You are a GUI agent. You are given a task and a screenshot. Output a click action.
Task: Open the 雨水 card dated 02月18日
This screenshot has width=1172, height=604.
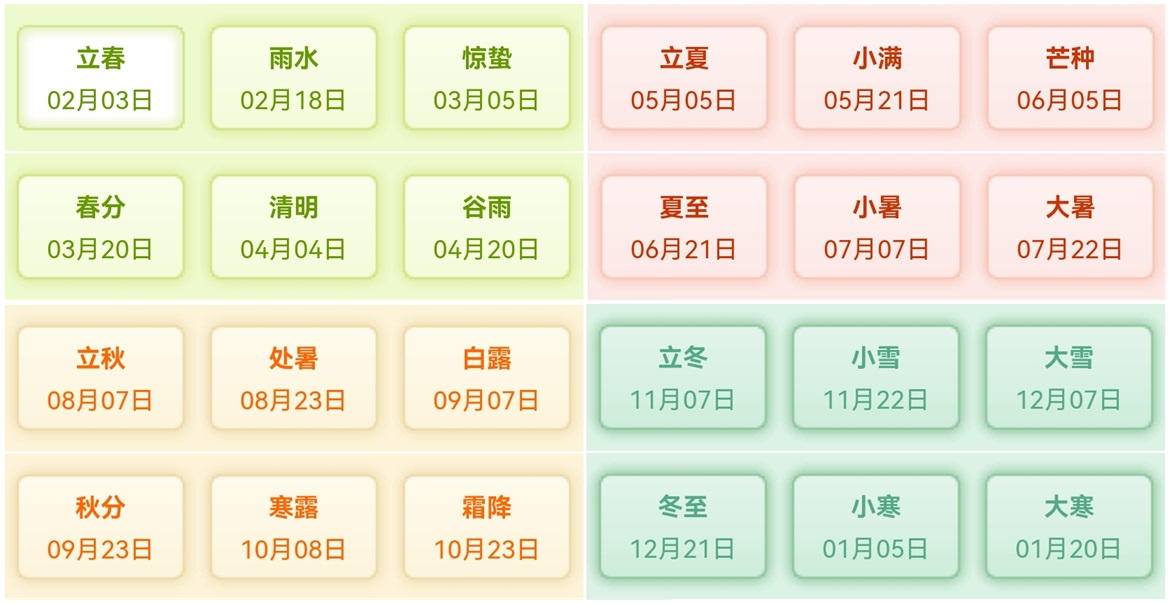[293, 78]
